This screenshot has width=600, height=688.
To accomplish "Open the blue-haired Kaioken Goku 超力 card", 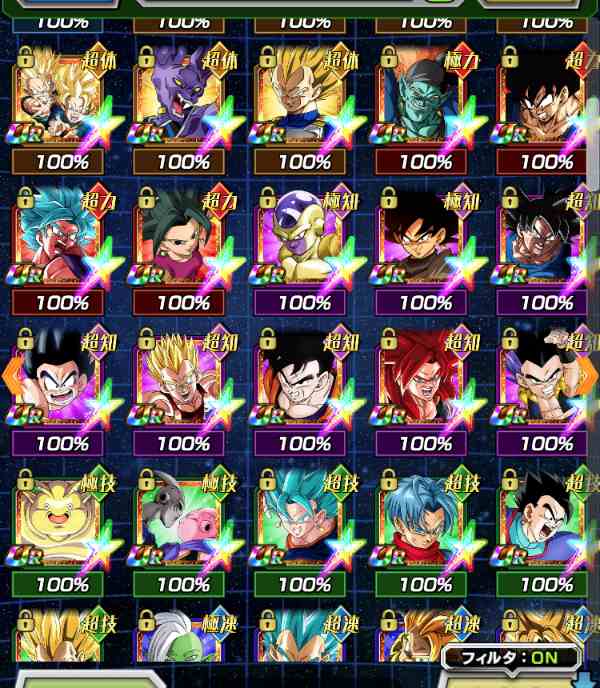I will click(x=62, y=238).
